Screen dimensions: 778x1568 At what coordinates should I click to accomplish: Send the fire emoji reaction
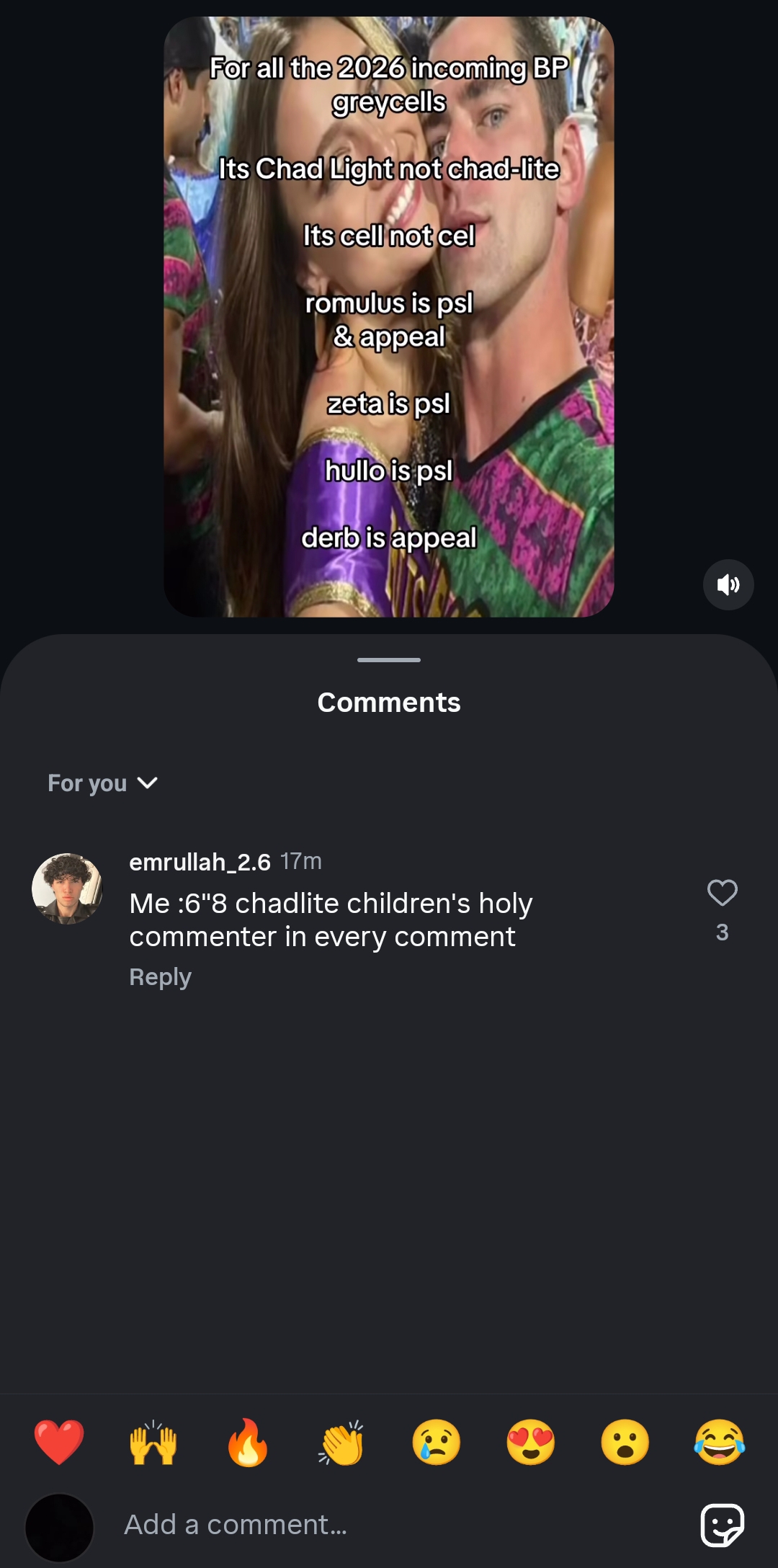(248, 1443)
